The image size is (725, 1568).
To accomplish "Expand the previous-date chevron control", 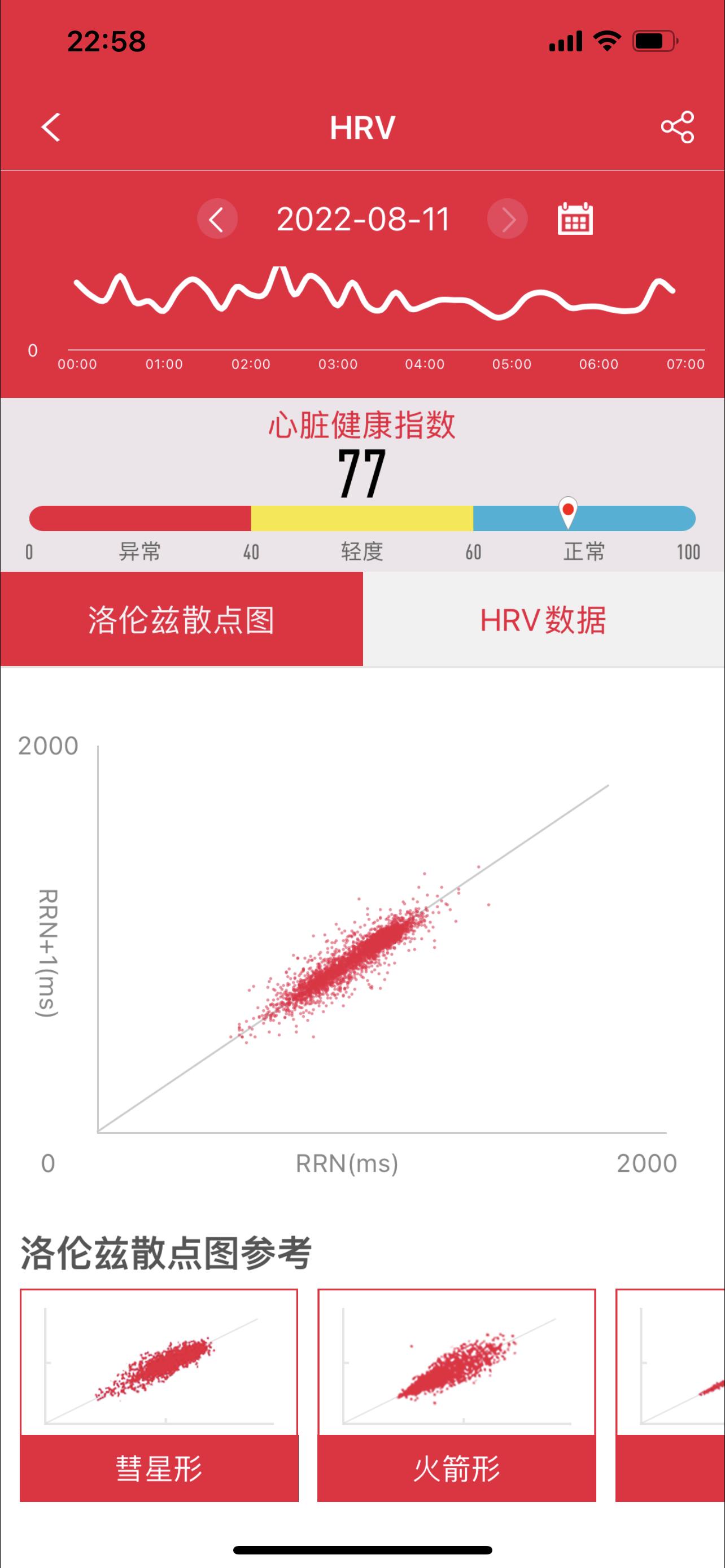I will 217,219.
